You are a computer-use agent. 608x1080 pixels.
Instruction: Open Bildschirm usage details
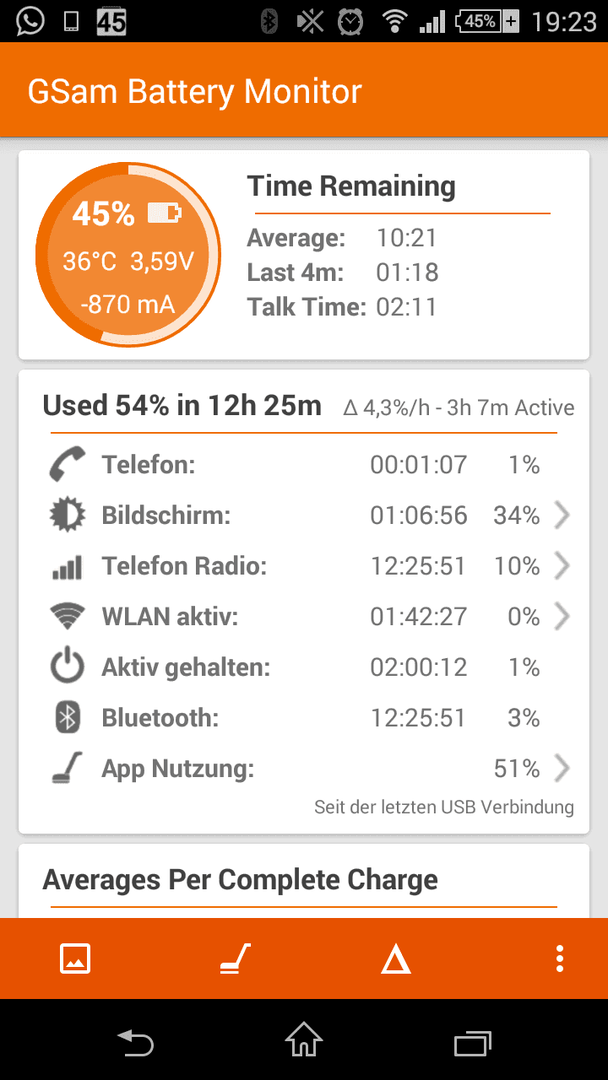point(304,515)
